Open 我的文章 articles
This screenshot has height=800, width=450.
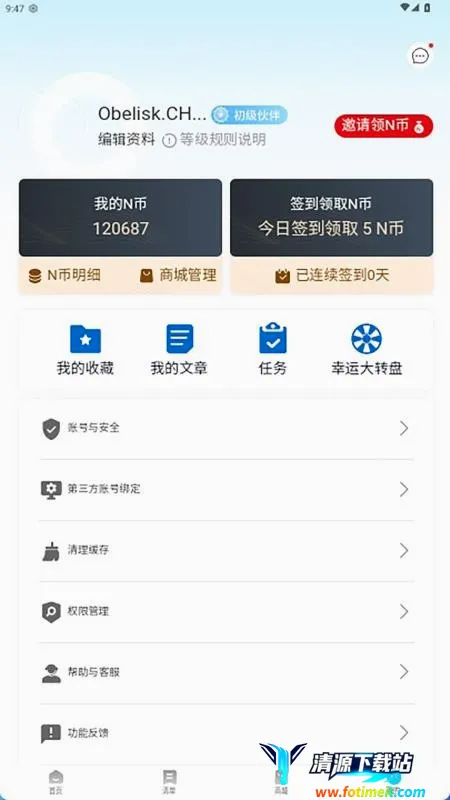179,350
